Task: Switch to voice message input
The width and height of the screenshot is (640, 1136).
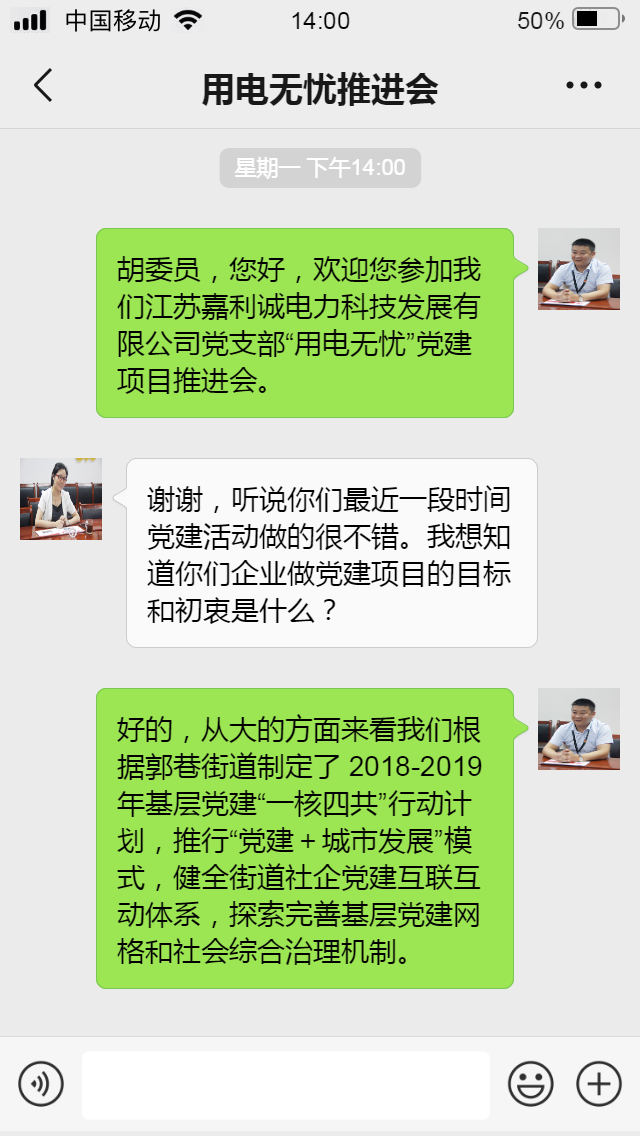Action: (41, 1084)
